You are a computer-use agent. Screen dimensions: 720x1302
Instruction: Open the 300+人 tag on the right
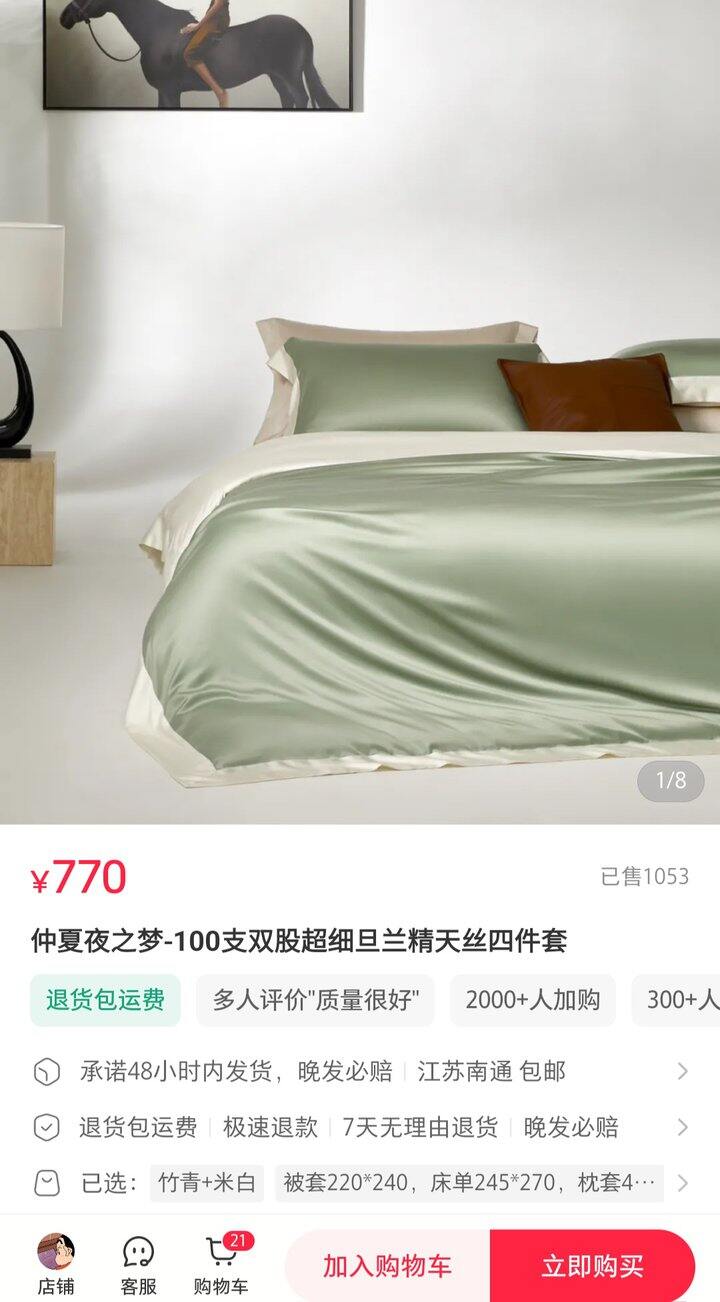coord(684,1001)
